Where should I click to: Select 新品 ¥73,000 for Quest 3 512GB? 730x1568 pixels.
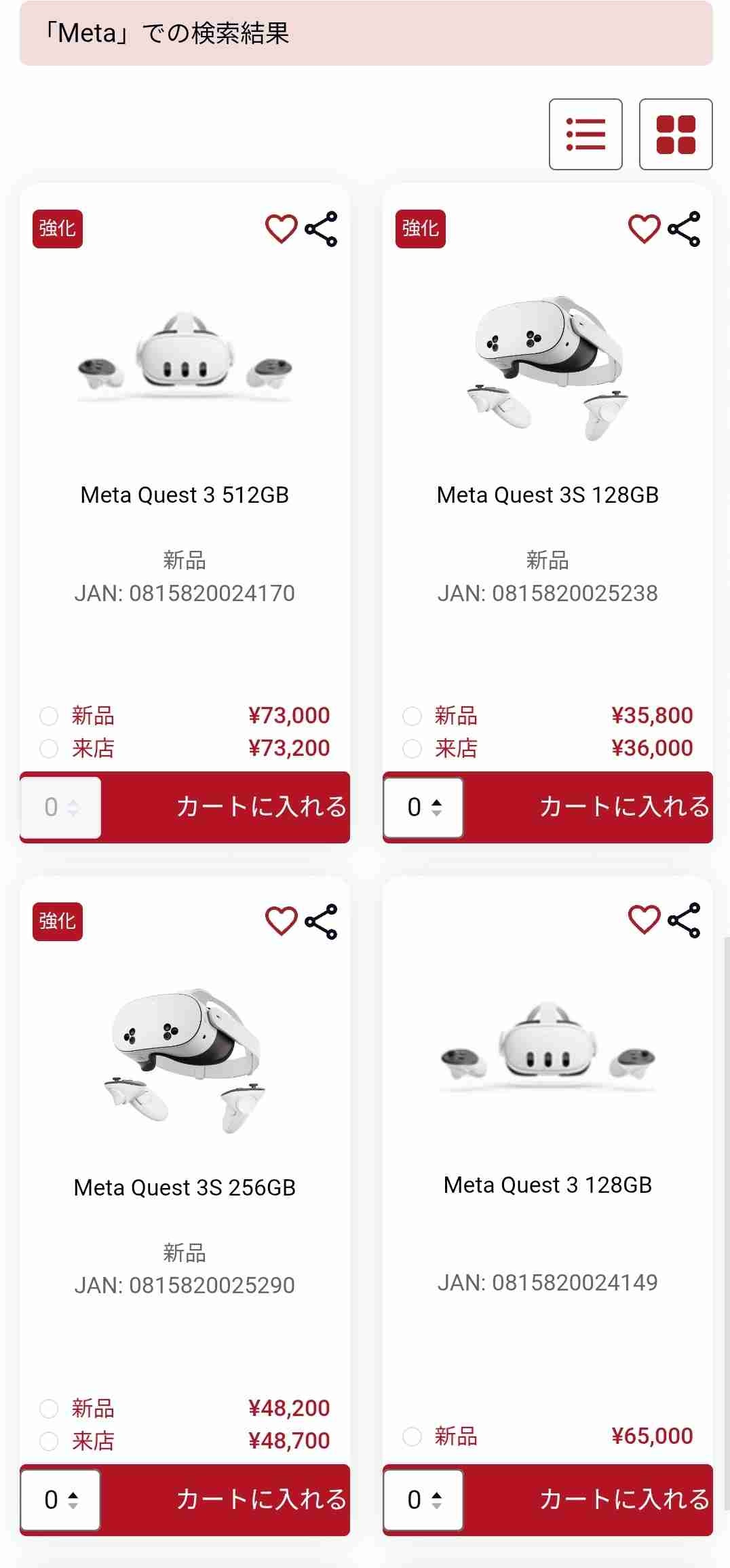point(49,716)
